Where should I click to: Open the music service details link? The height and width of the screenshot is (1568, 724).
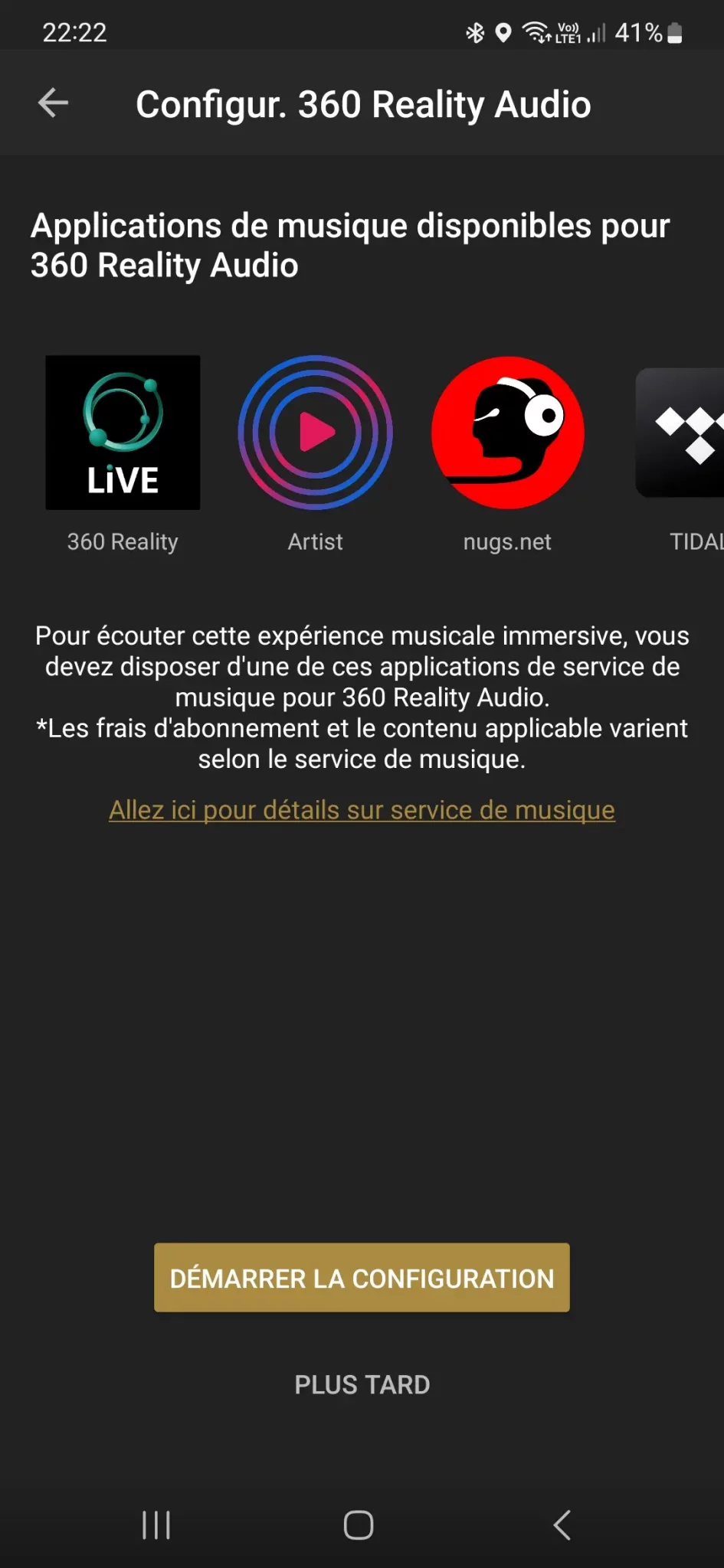(x=362, y=810)
